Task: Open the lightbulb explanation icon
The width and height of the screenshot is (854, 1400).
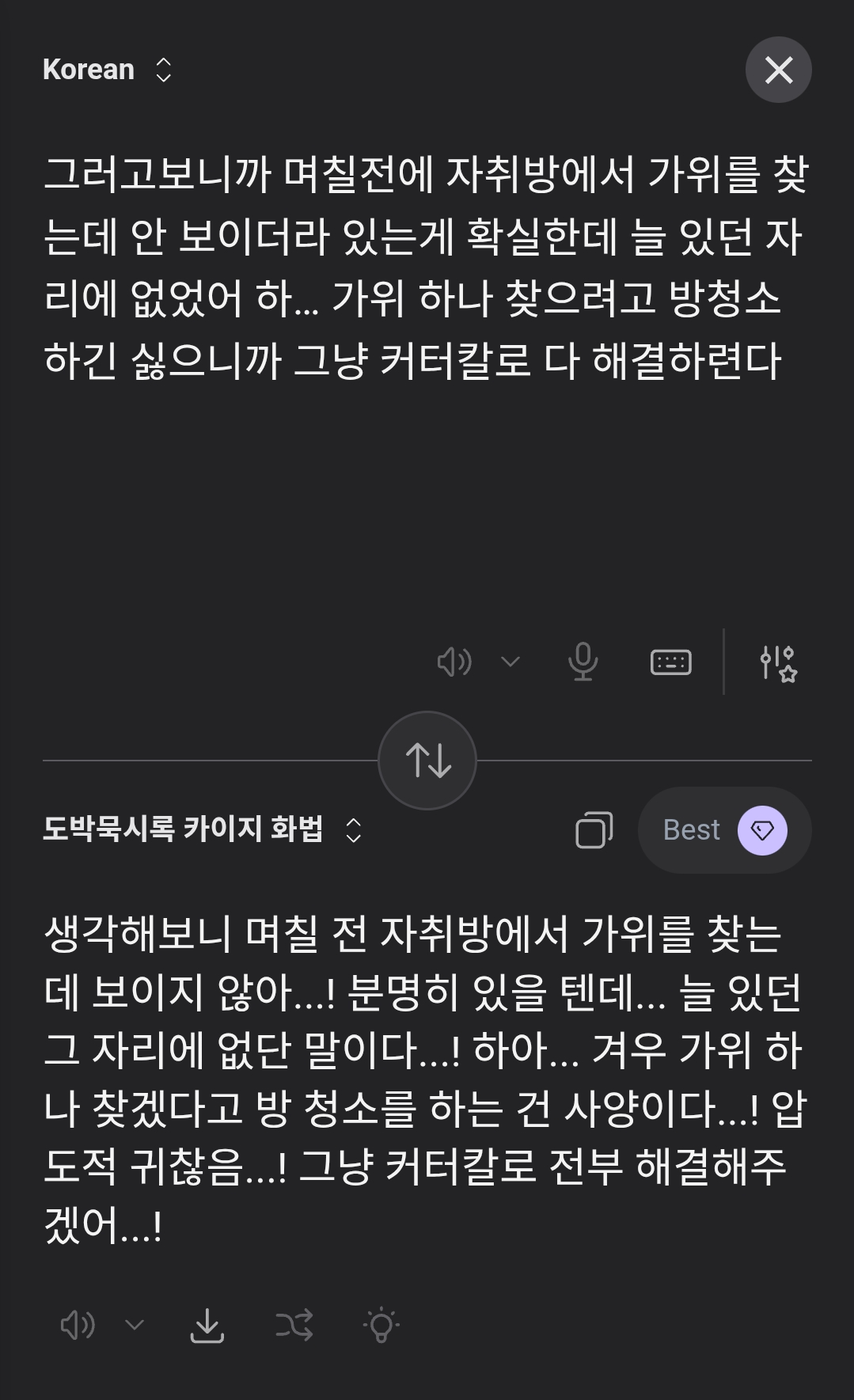Action: (381, 1325)
